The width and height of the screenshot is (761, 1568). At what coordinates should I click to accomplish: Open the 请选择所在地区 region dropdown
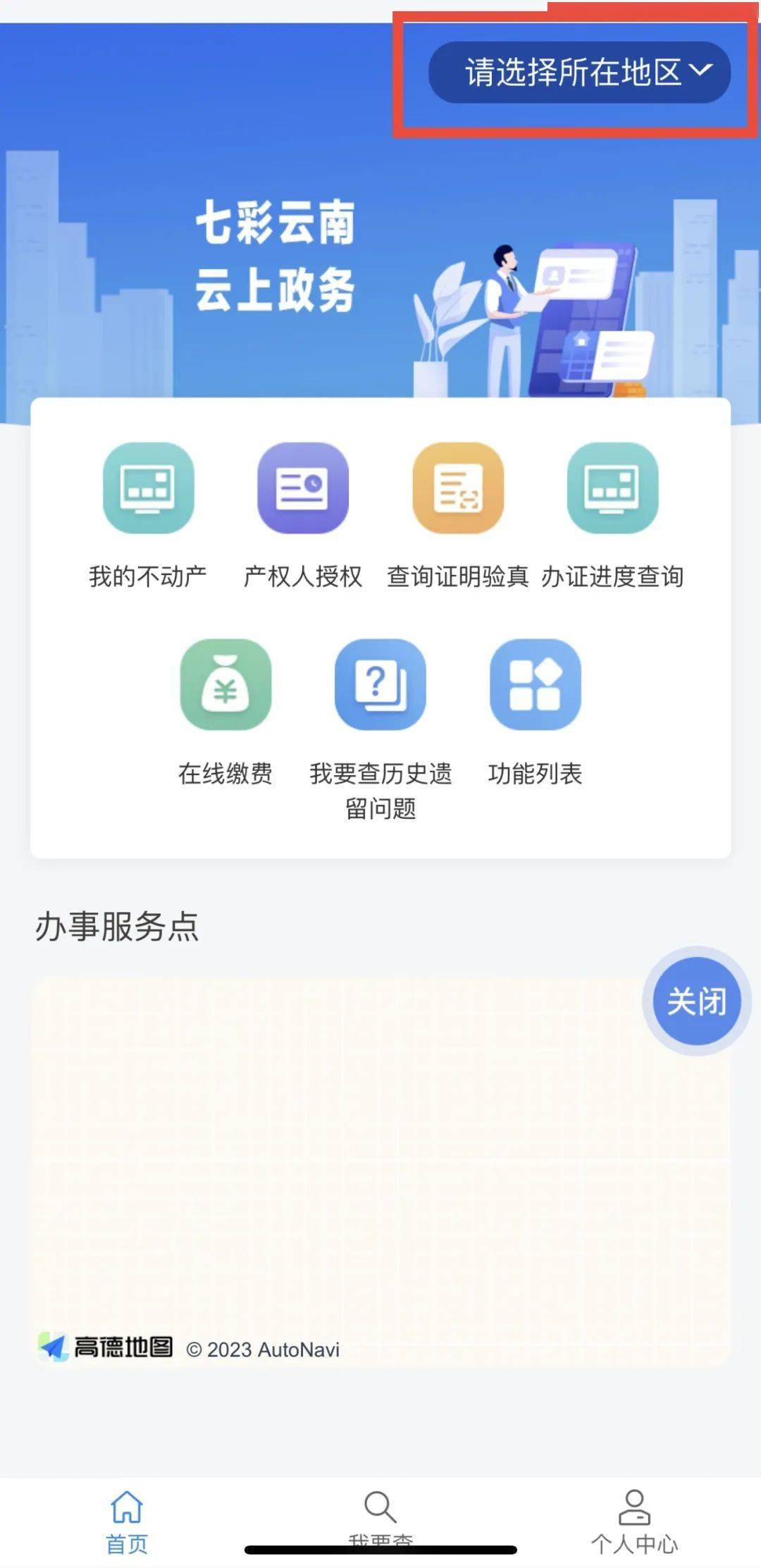pos(579,73)
